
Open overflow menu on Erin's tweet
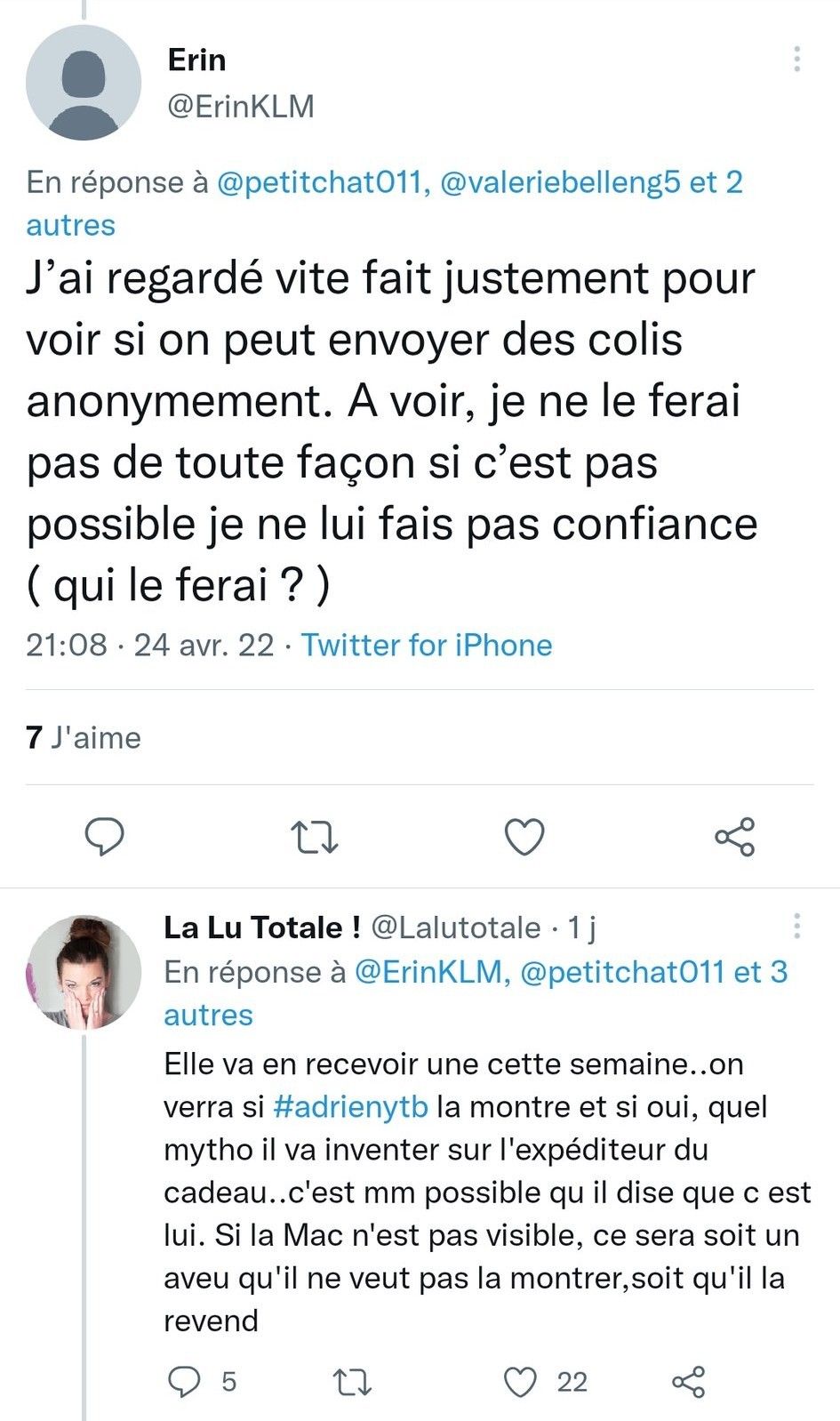[x=796, y=59]
